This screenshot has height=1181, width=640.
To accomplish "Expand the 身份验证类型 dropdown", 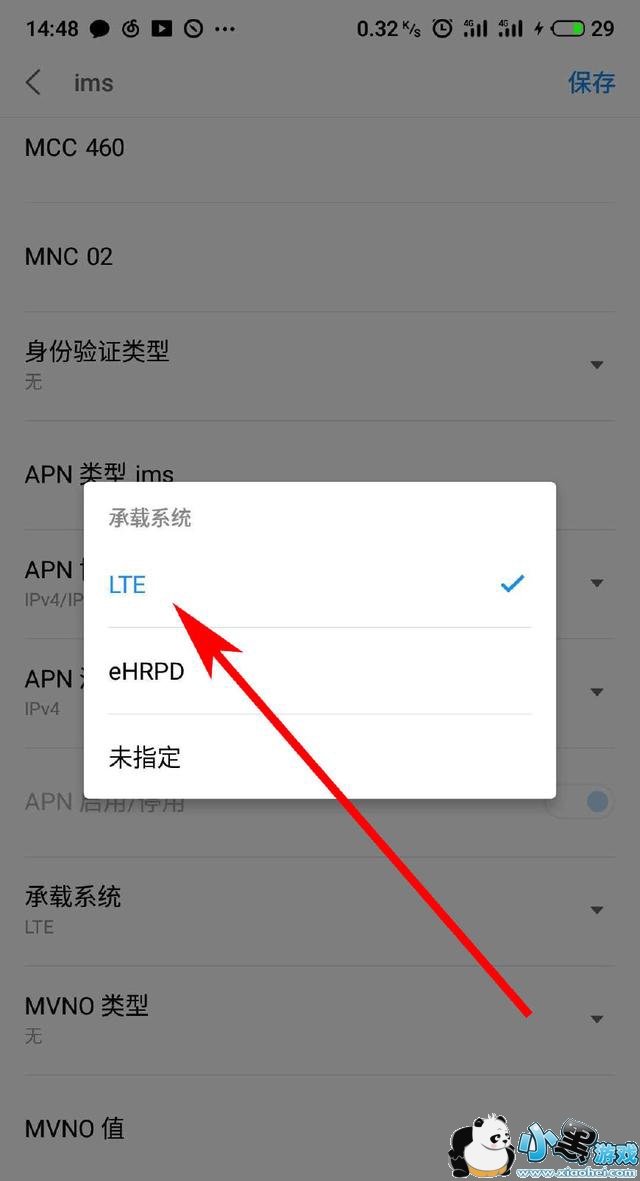I will pos(319,365).
